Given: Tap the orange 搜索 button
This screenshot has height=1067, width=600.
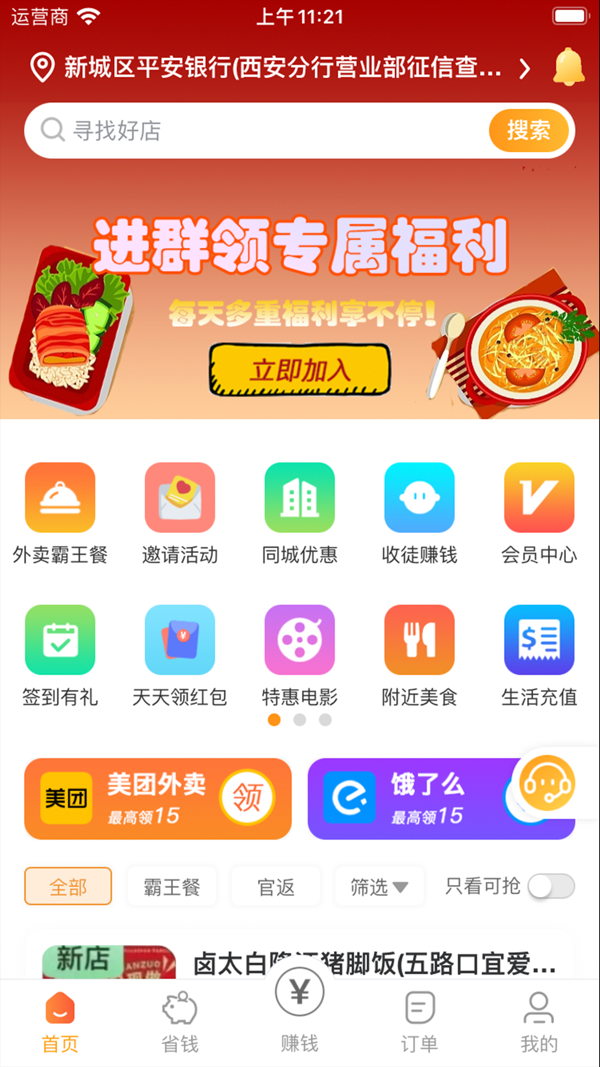Looking at the screenshot, I should point(528,131).
